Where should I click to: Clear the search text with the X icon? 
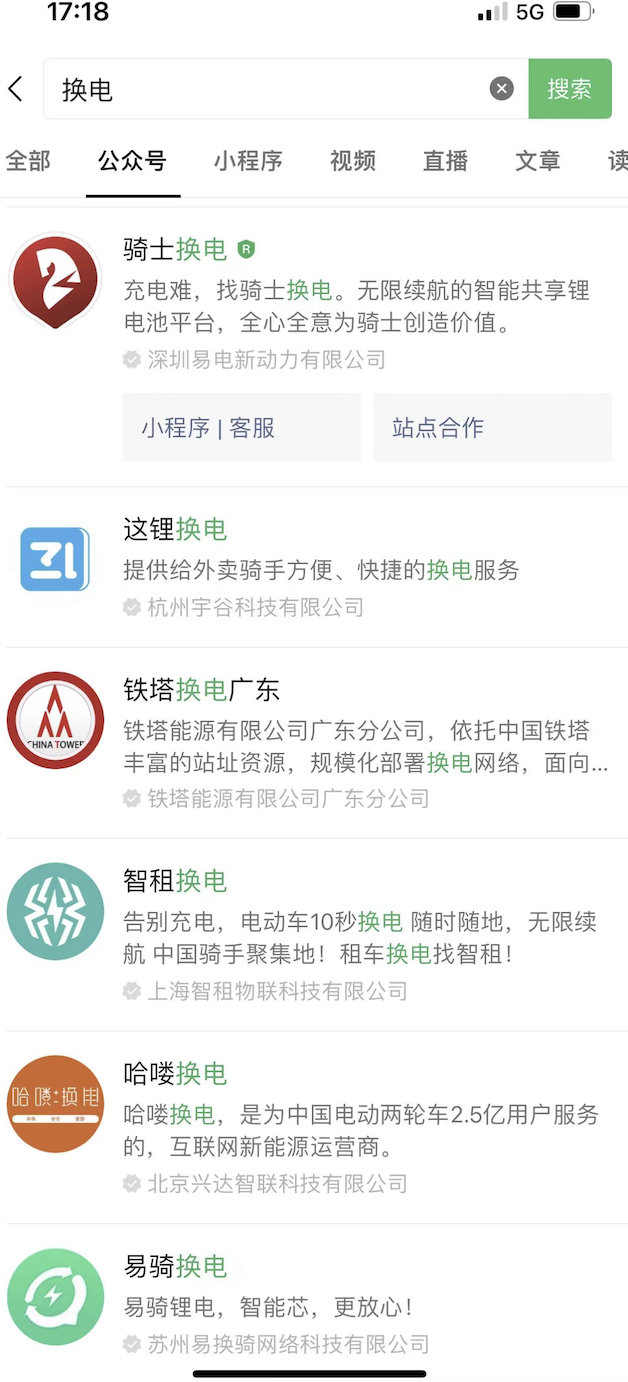click(x=501, y=89)
